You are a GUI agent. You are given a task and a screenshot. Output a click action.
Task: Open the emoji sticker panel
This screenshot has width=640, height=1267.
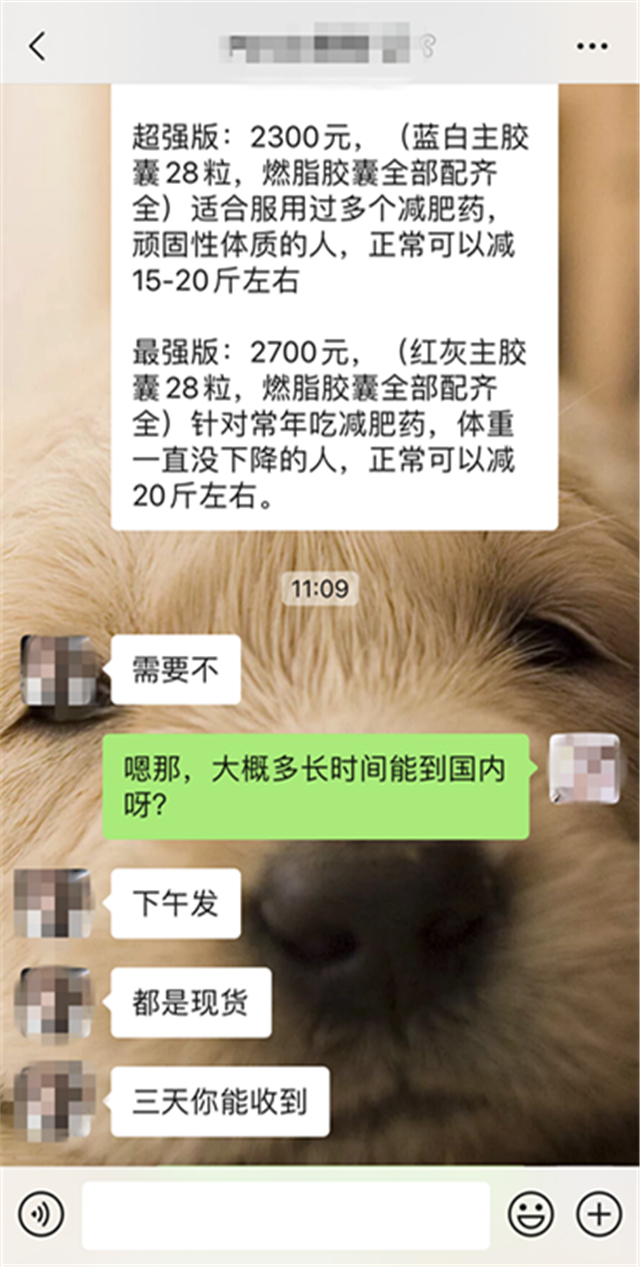(530, 1214)
